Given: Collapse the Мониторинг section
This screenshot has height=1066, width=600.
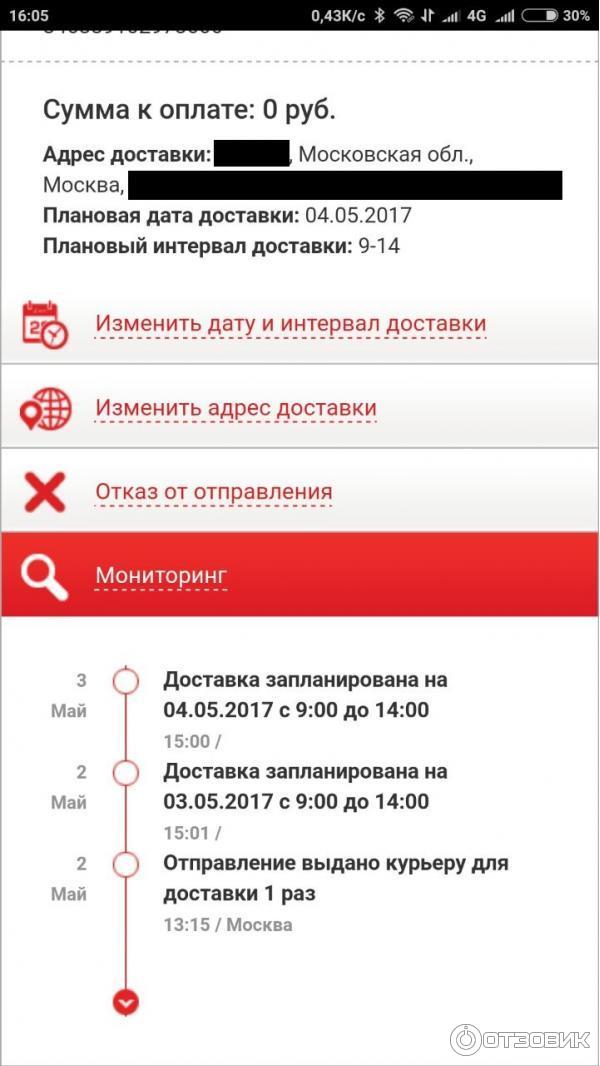Looking at the screenshot, I should point(161,575).
